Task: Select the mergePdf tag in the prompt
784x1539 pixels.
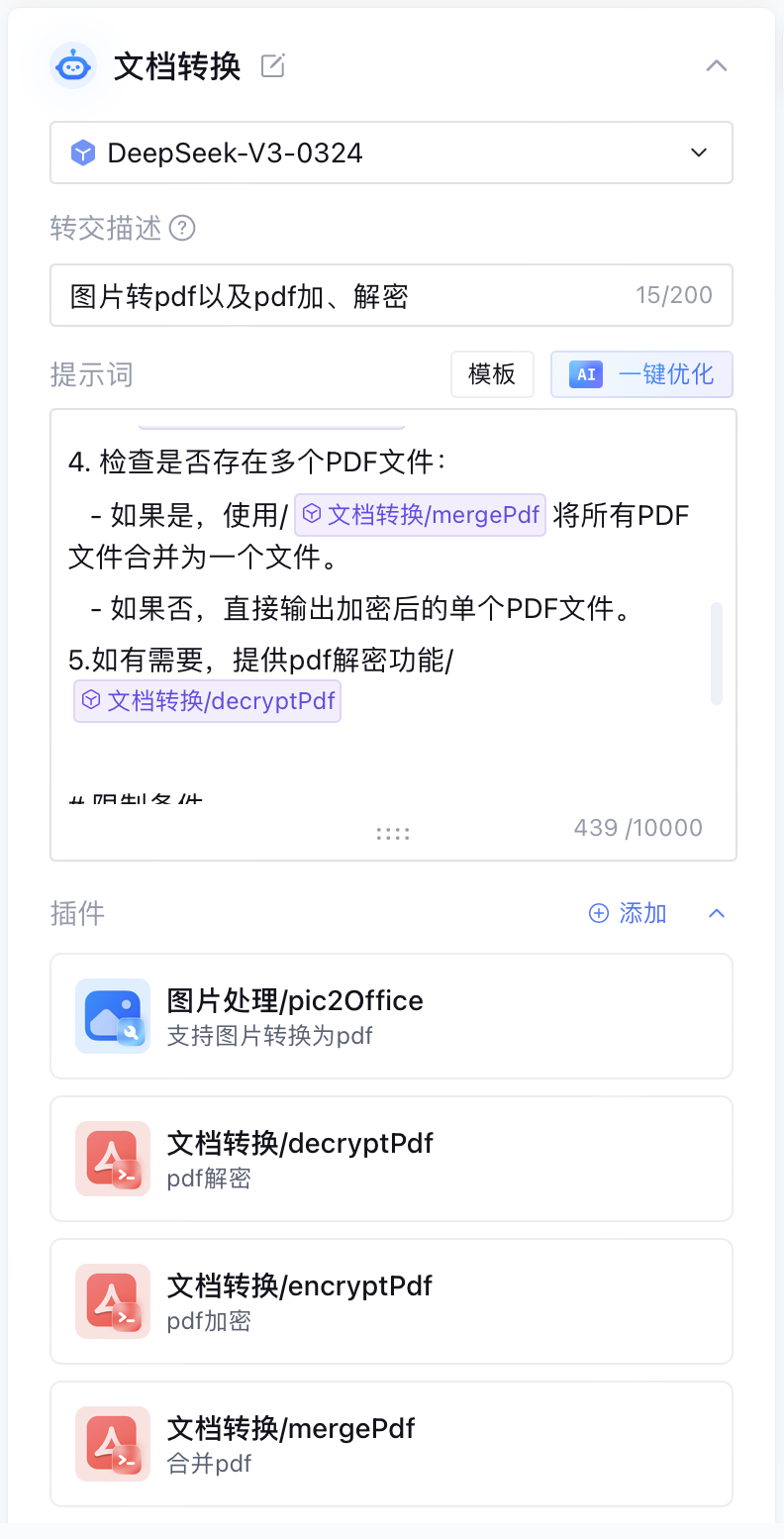Action: [421, 515]
